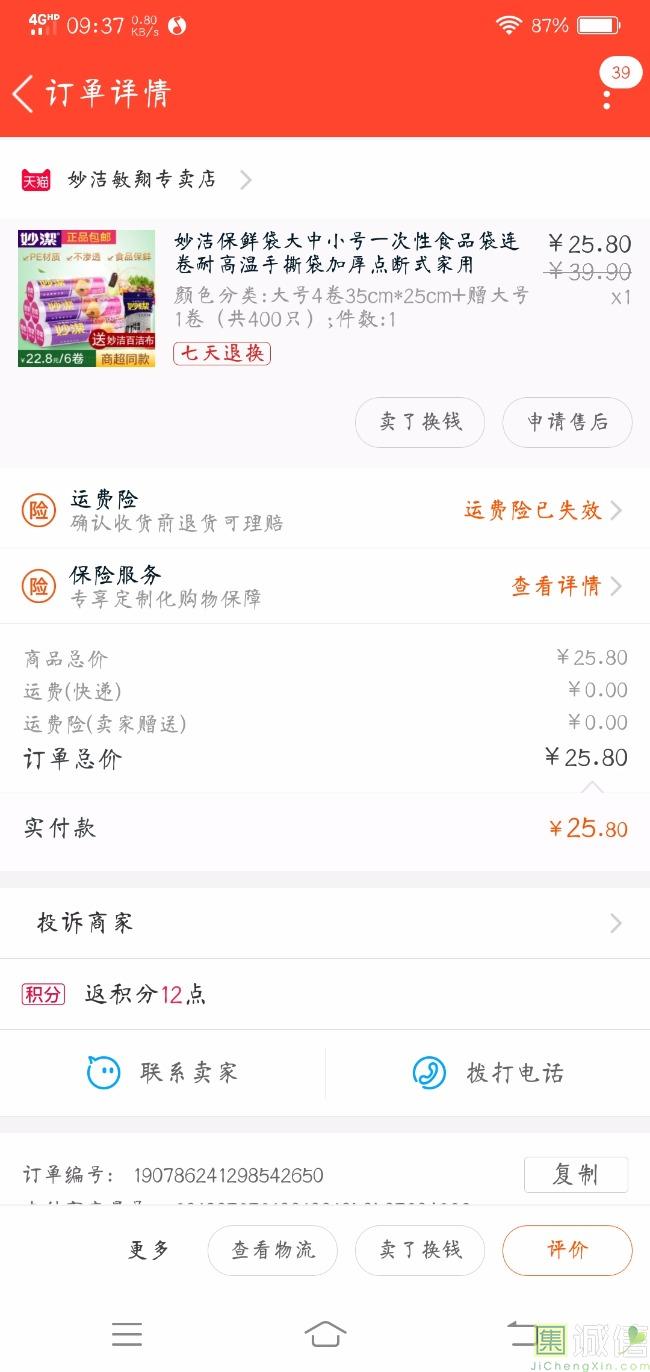
Task: Open the 妙洁保鲜袋 product thumbnail
Action: (87, 298)
